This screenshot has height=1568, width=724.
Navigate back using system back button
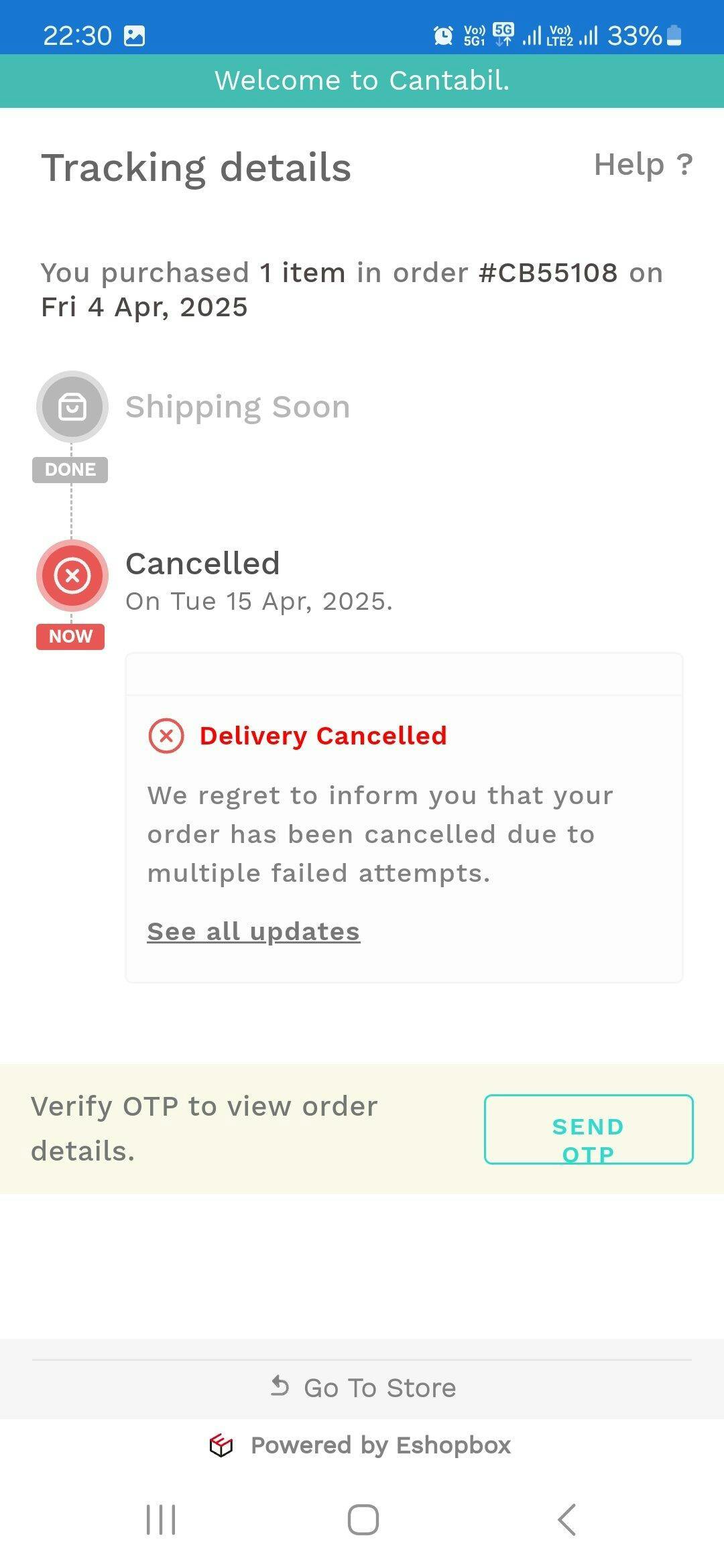click(566, 1519)
